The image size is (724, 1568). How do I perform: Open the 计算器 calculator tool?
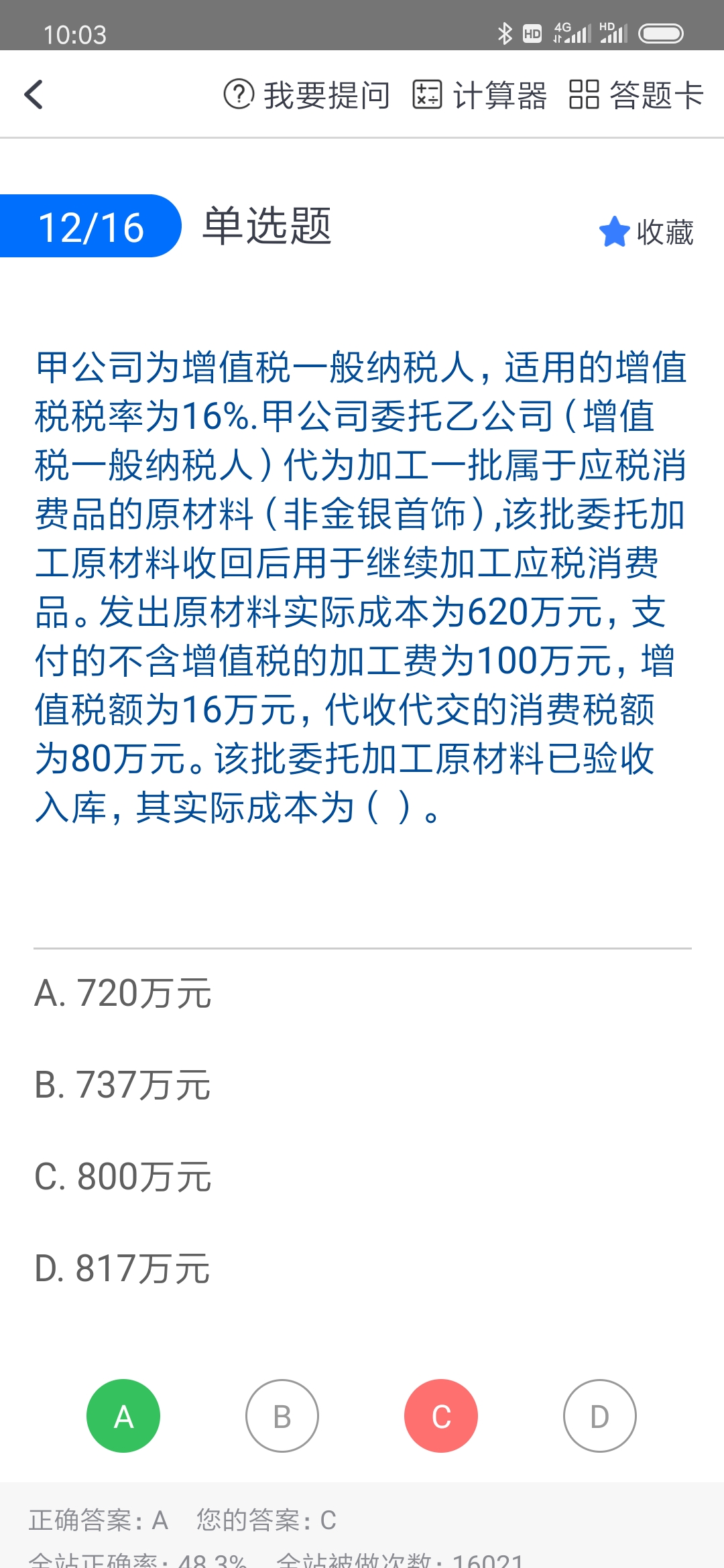479,94
